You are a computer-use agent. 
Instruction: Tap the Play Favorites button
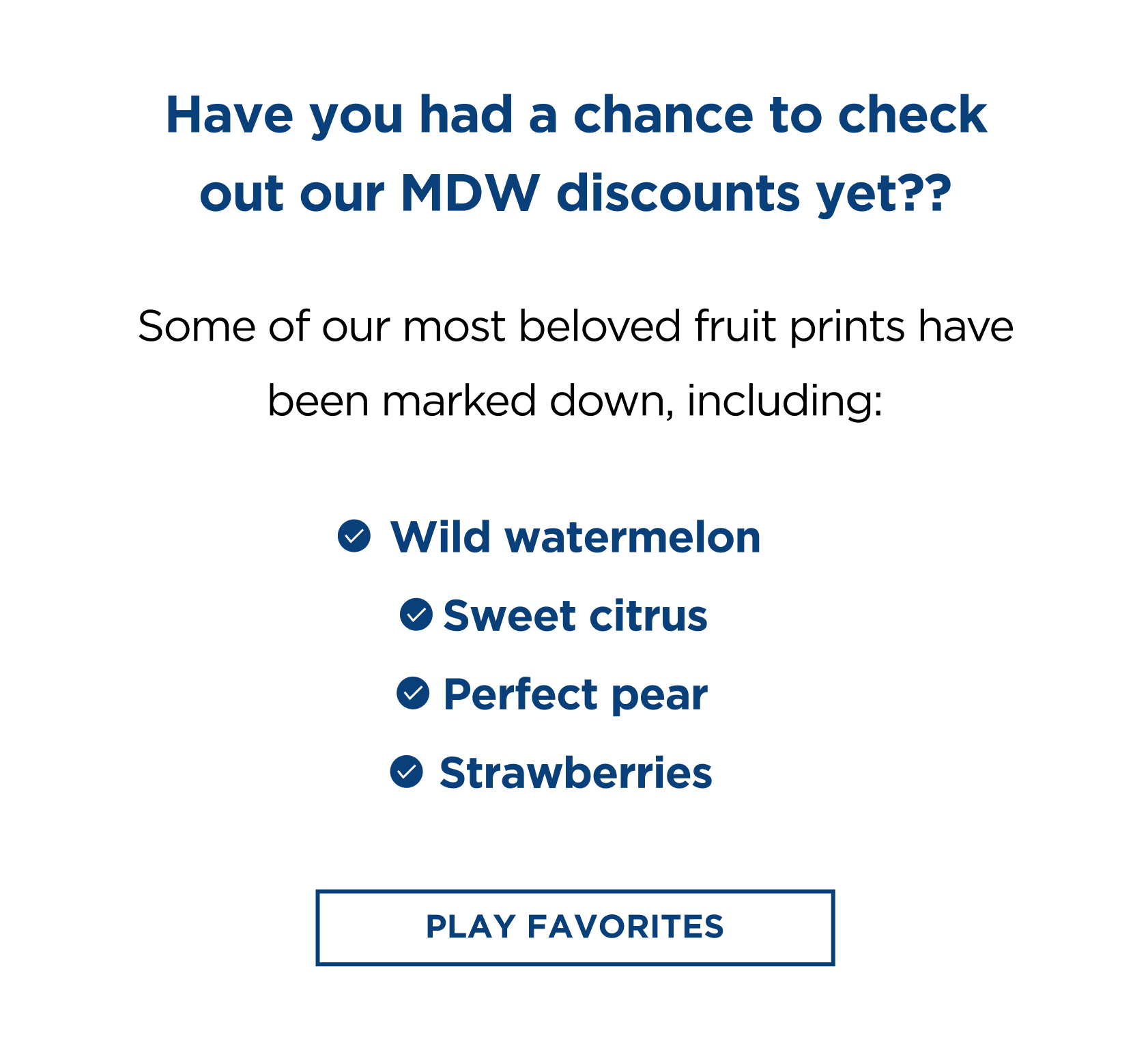pyautogui.click(x=575, y=927)
